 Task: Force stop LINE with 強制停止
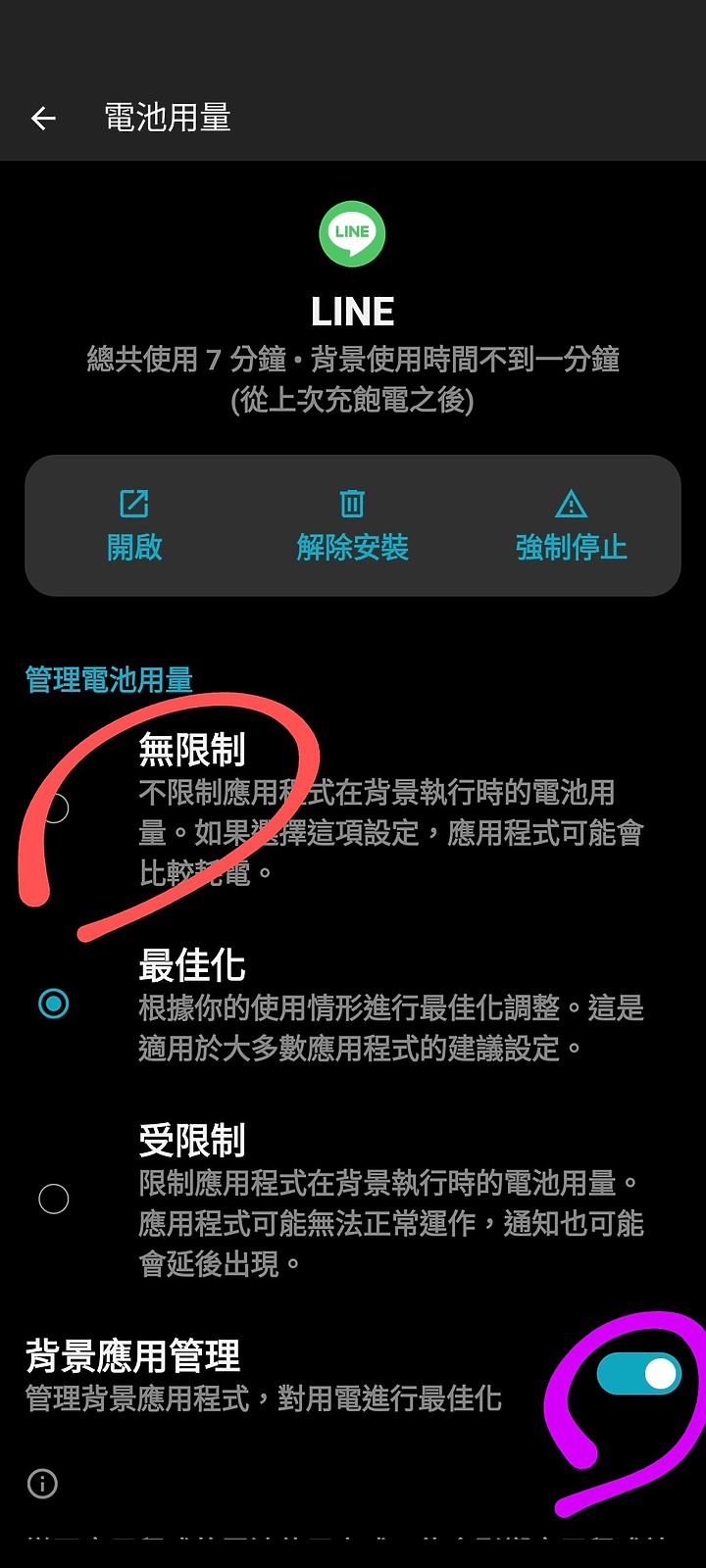click(571, 526)
